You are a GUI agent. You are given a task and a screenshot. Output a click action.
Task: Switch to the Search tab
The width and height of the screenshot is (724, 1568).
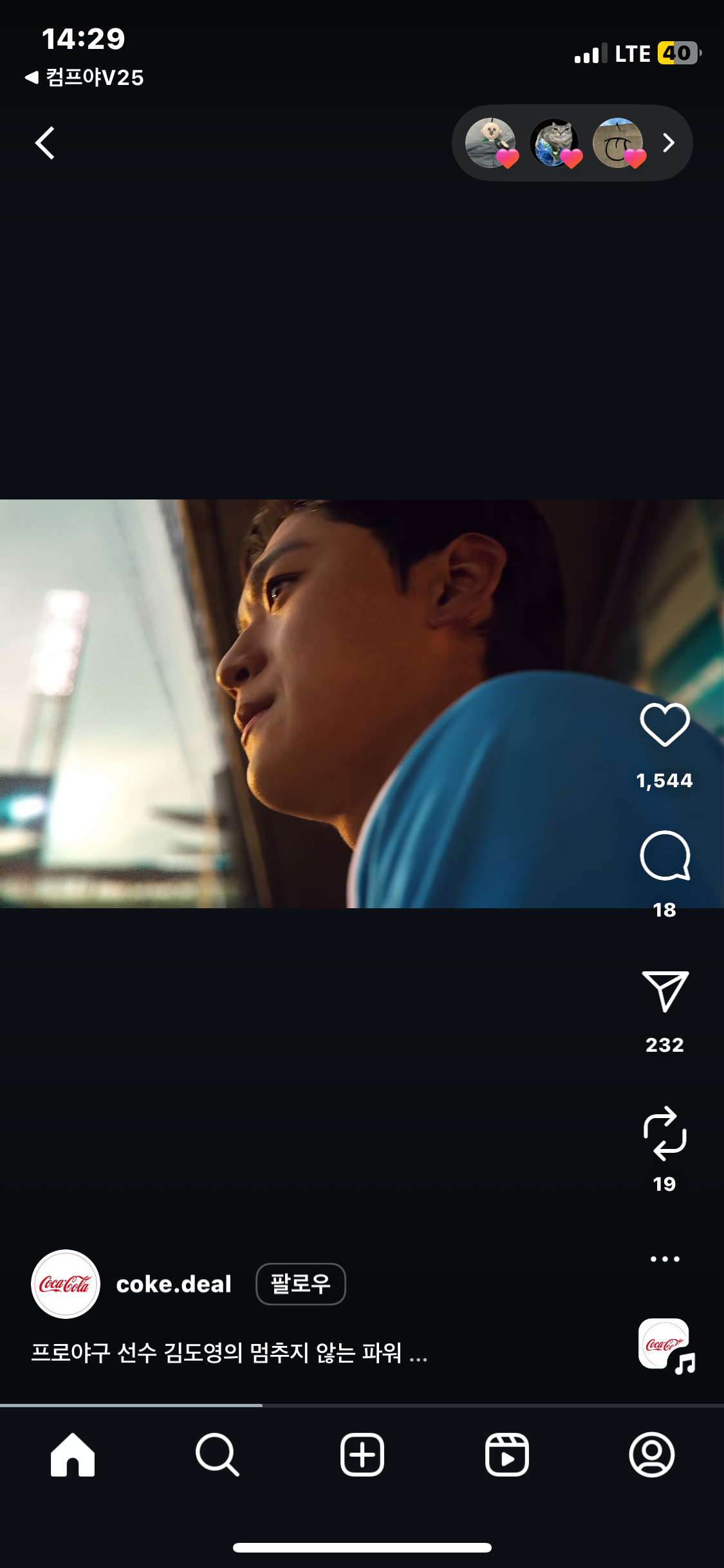click(x=218, y=1455)
